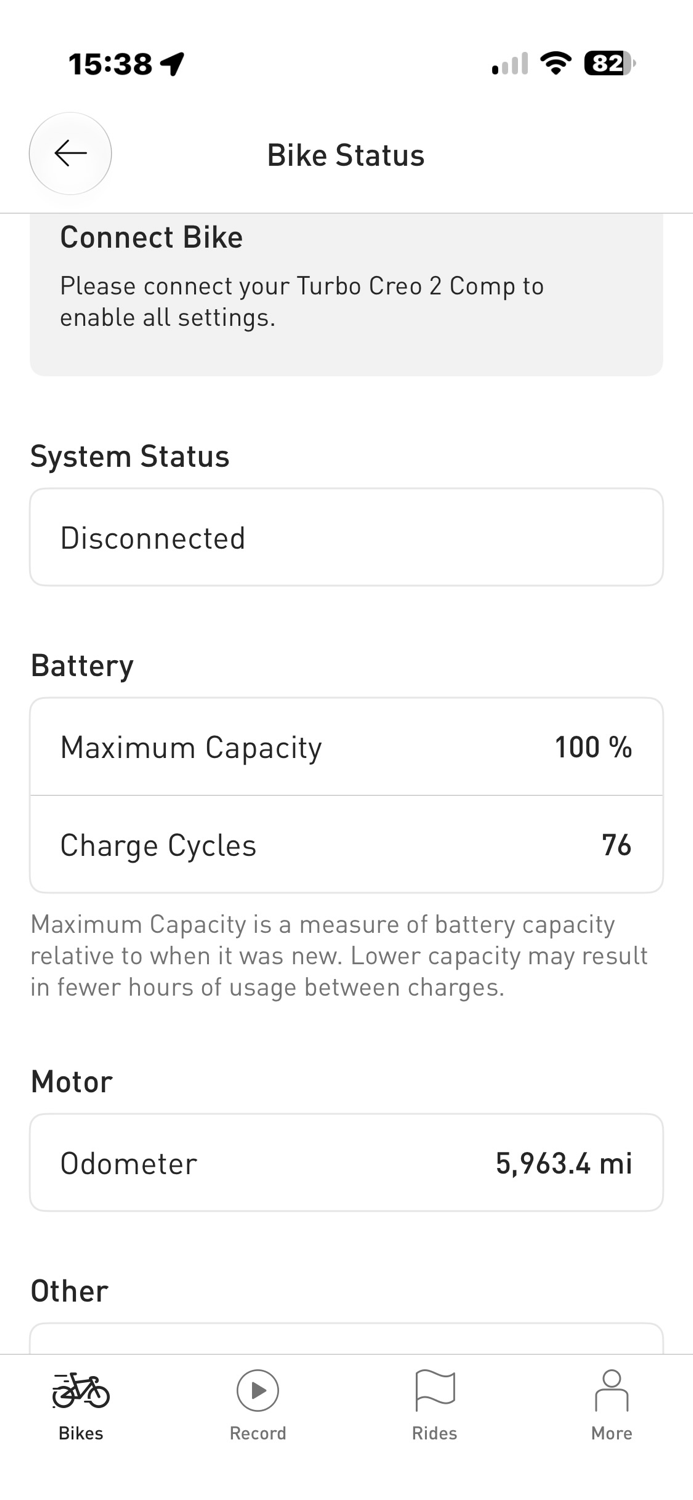This screenshot has width=693, height=1500.
Task: Open the Record tab
Action: (x=258, y=1406)
